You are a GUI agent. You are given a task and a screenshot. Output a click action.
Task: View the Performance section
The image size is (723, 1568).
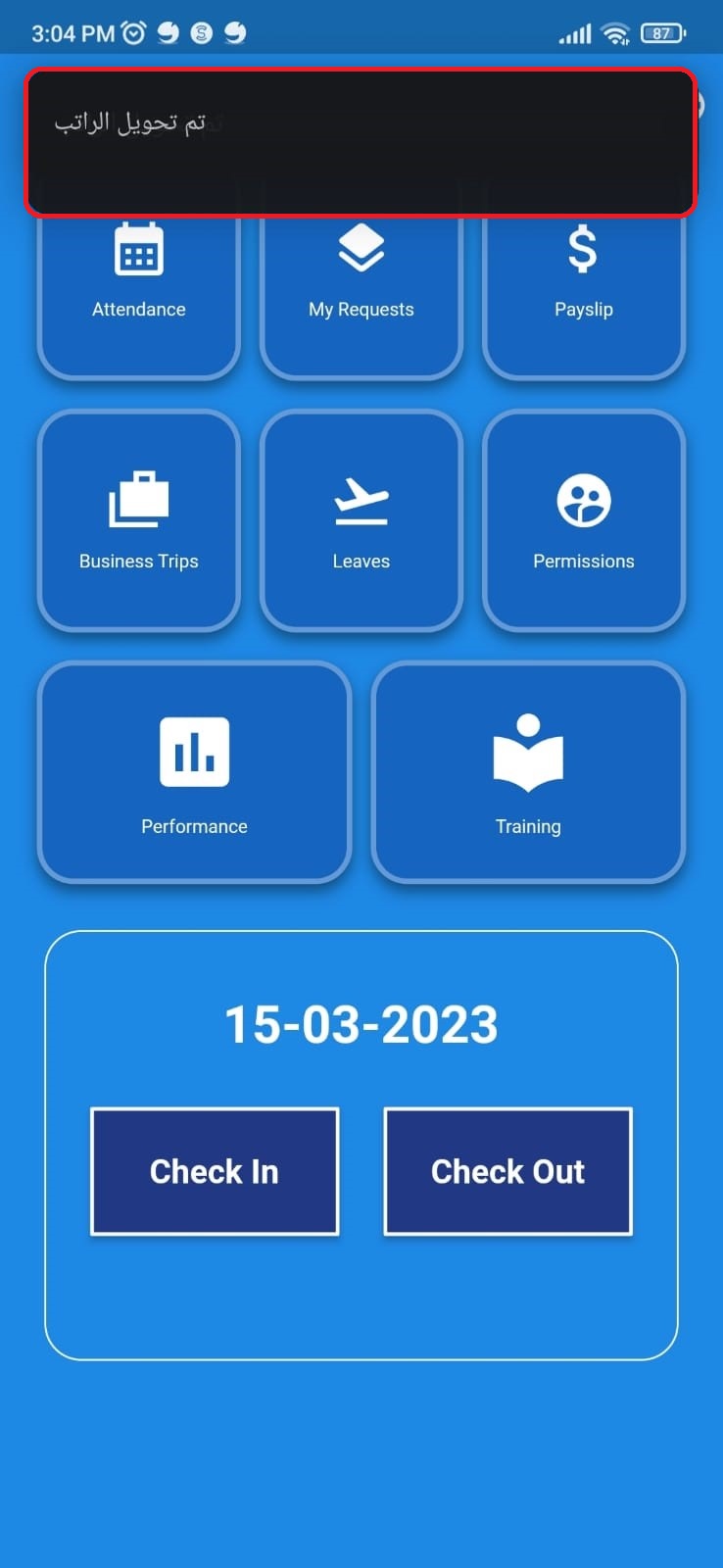[x=194, y=772]
